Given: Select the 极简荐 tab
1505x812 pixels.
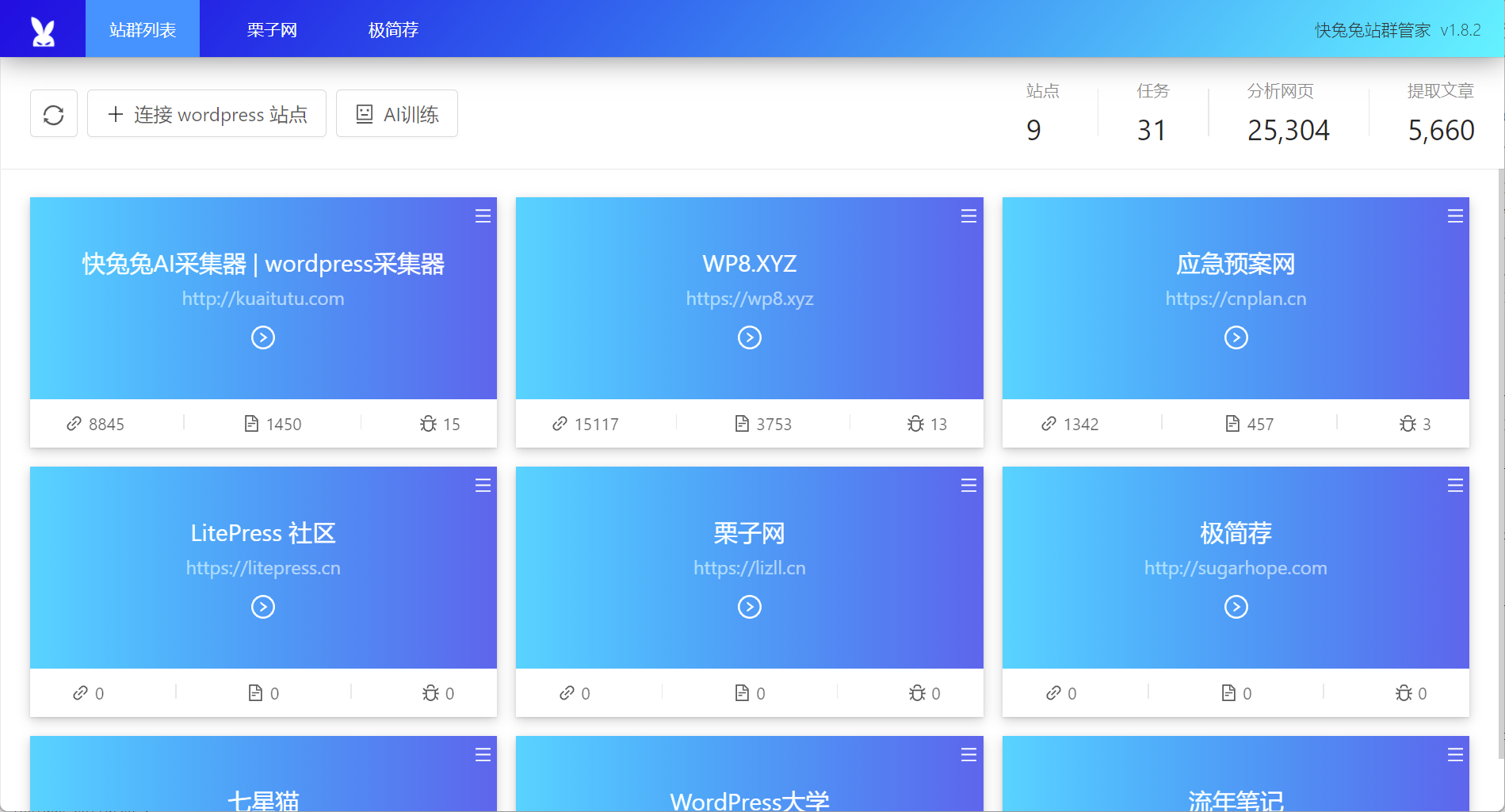Looking at the screenshot, I should 393,29.
